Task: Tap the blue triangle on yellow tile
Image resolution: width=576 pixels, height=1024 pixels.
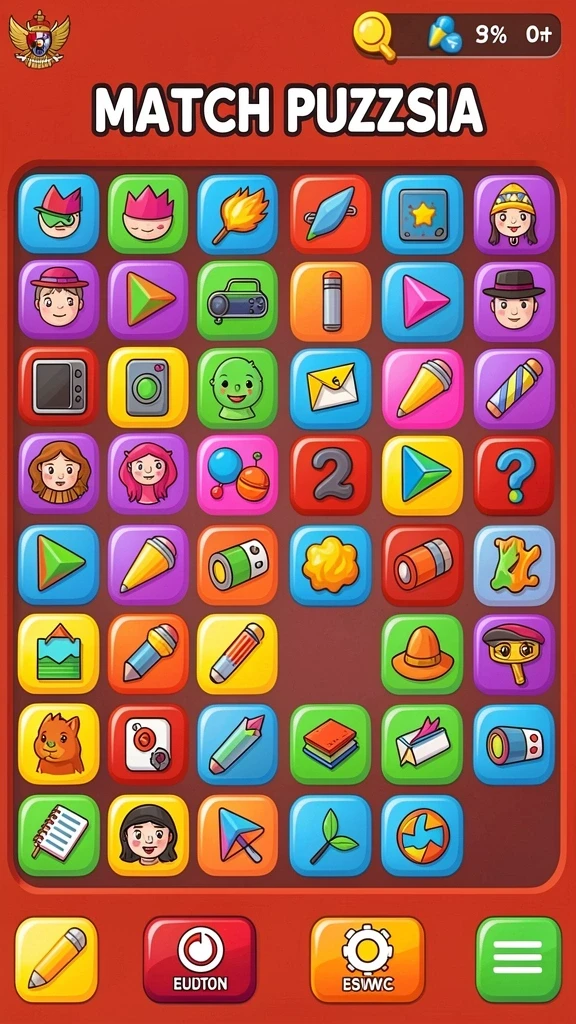Action: pyautogui.click(x=422, y=474)
